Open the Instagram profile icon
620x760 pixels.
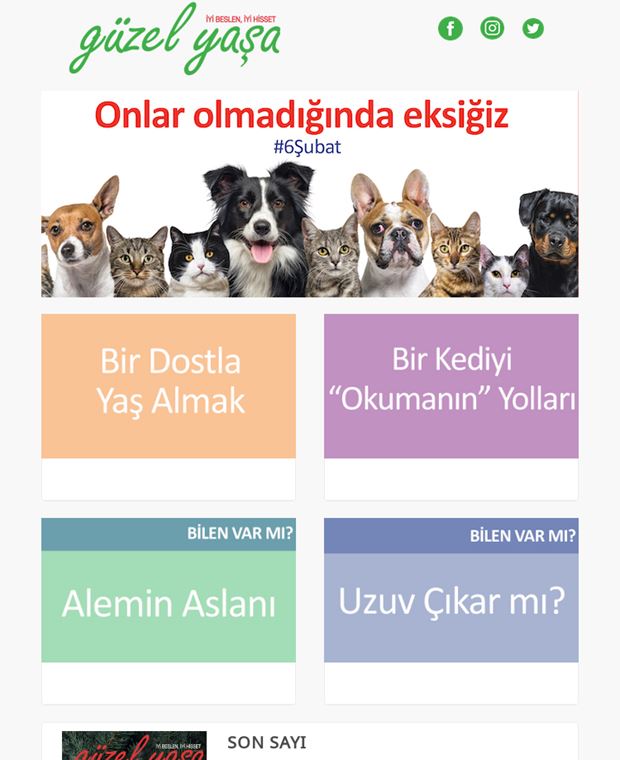click(x=492, y=28)
